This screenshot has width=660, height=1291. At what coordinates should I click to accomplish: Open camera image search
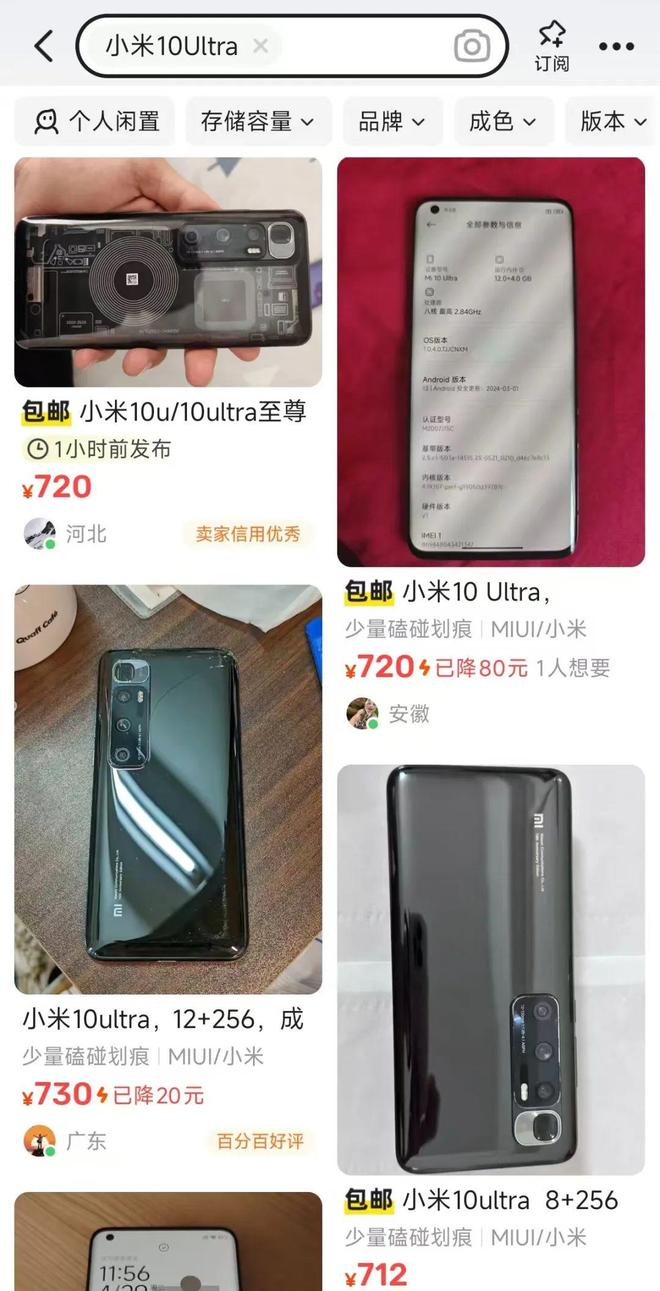(x=471, y=46)
